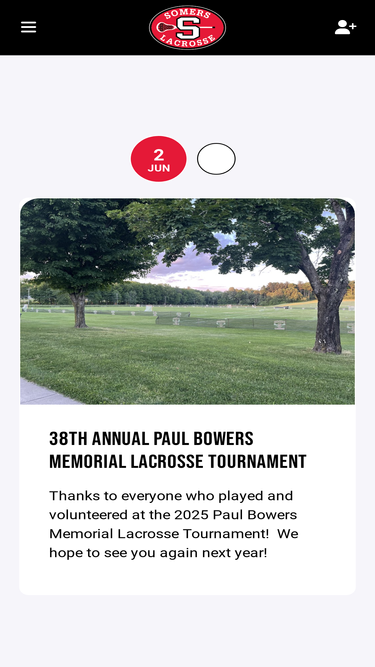The image size is (375, 667).
Task: Tap the add user sign-up icon
Action: (345, 27)
